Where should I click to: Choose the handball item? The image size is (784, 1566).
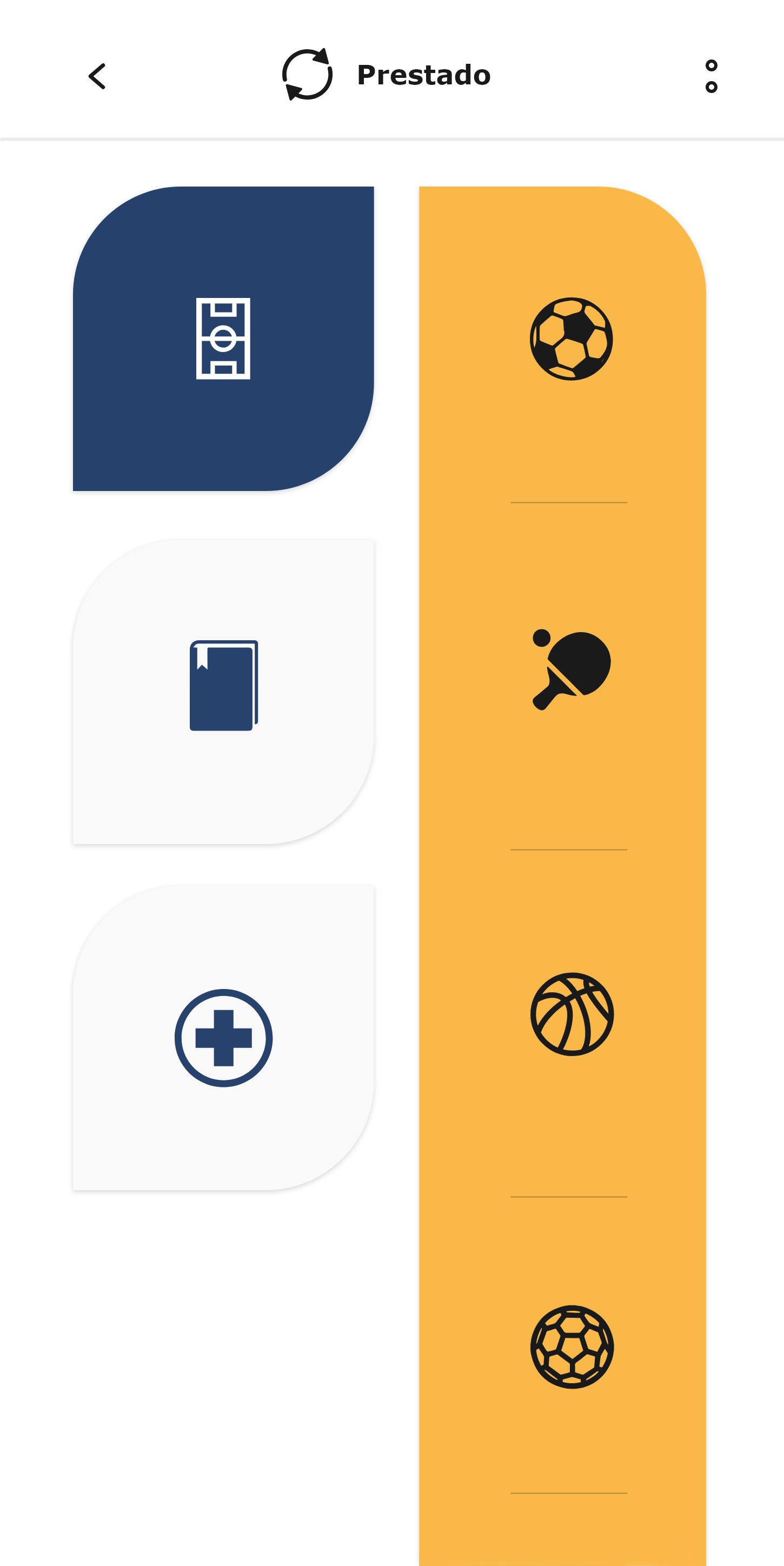click(x=572, y=1346)
